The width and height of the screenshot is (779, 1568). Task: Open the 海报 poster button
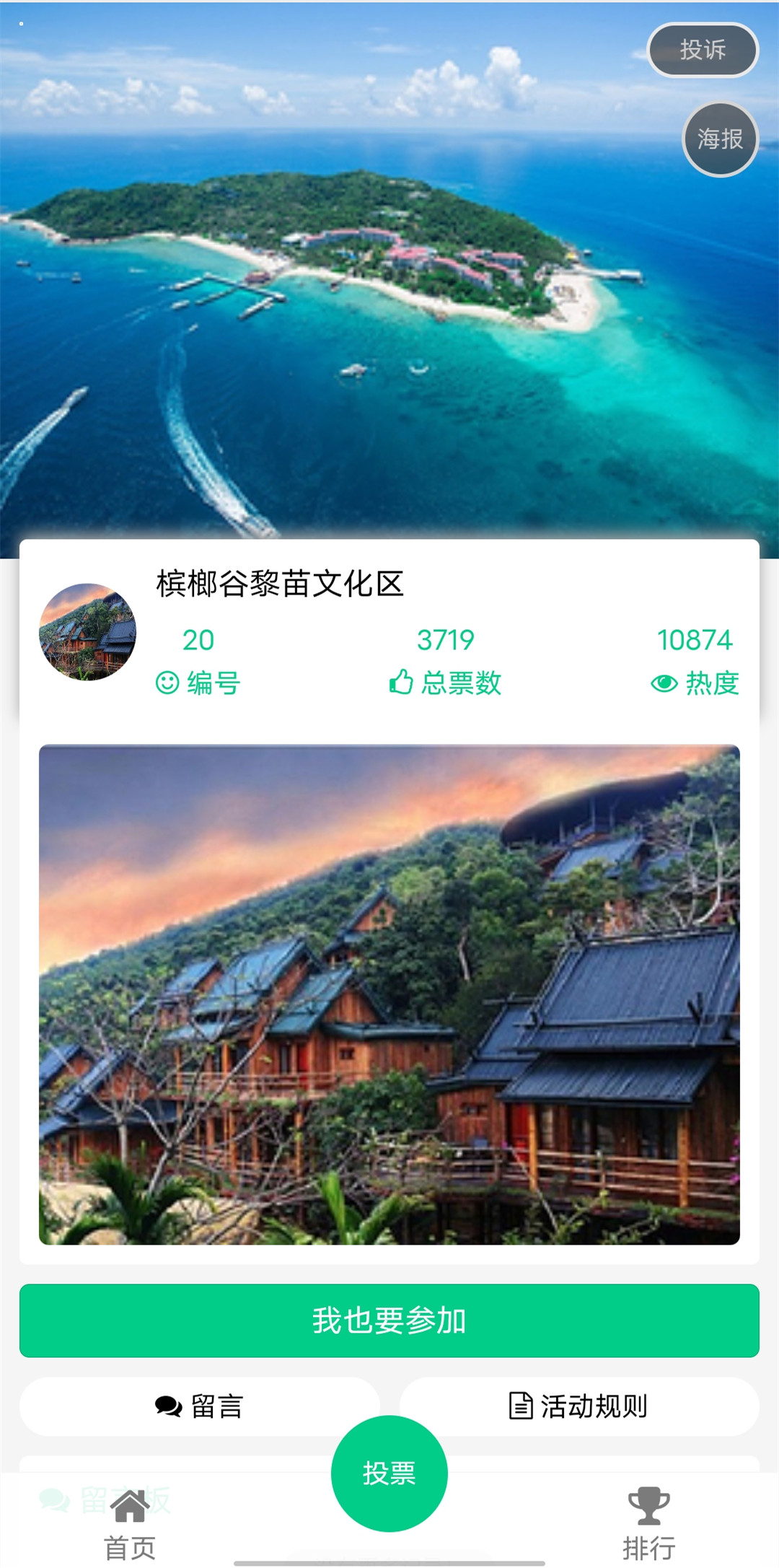tap(720, 139)
